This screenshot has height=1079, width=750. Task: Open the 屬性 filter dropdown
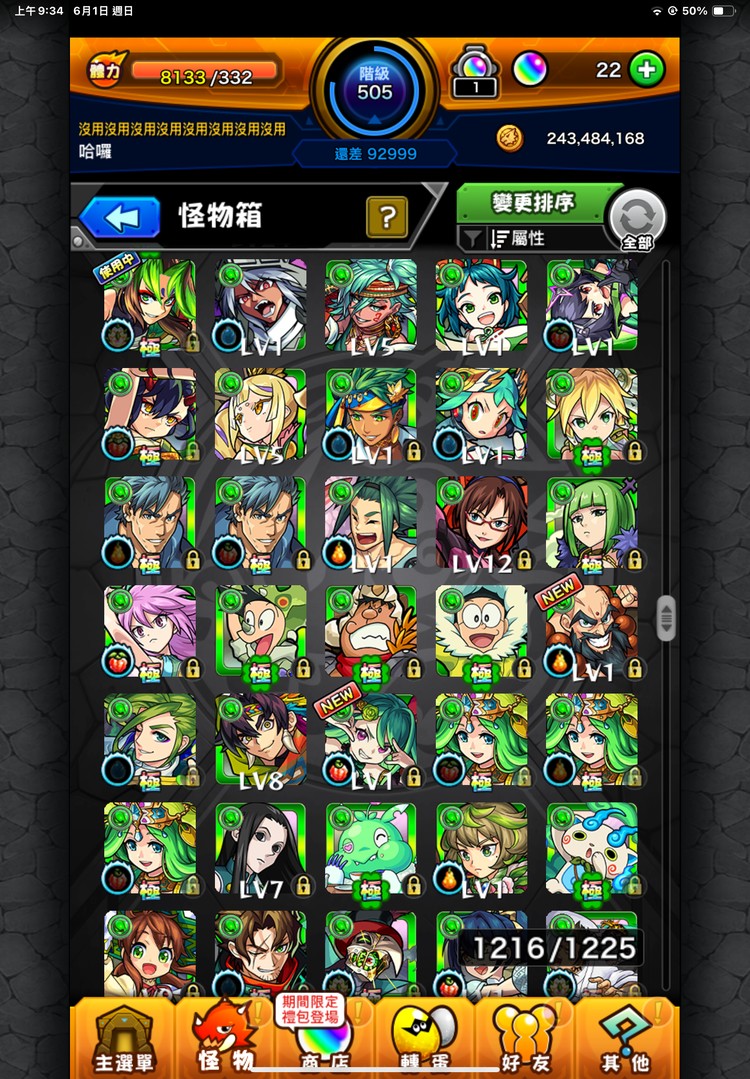(533, 238)
